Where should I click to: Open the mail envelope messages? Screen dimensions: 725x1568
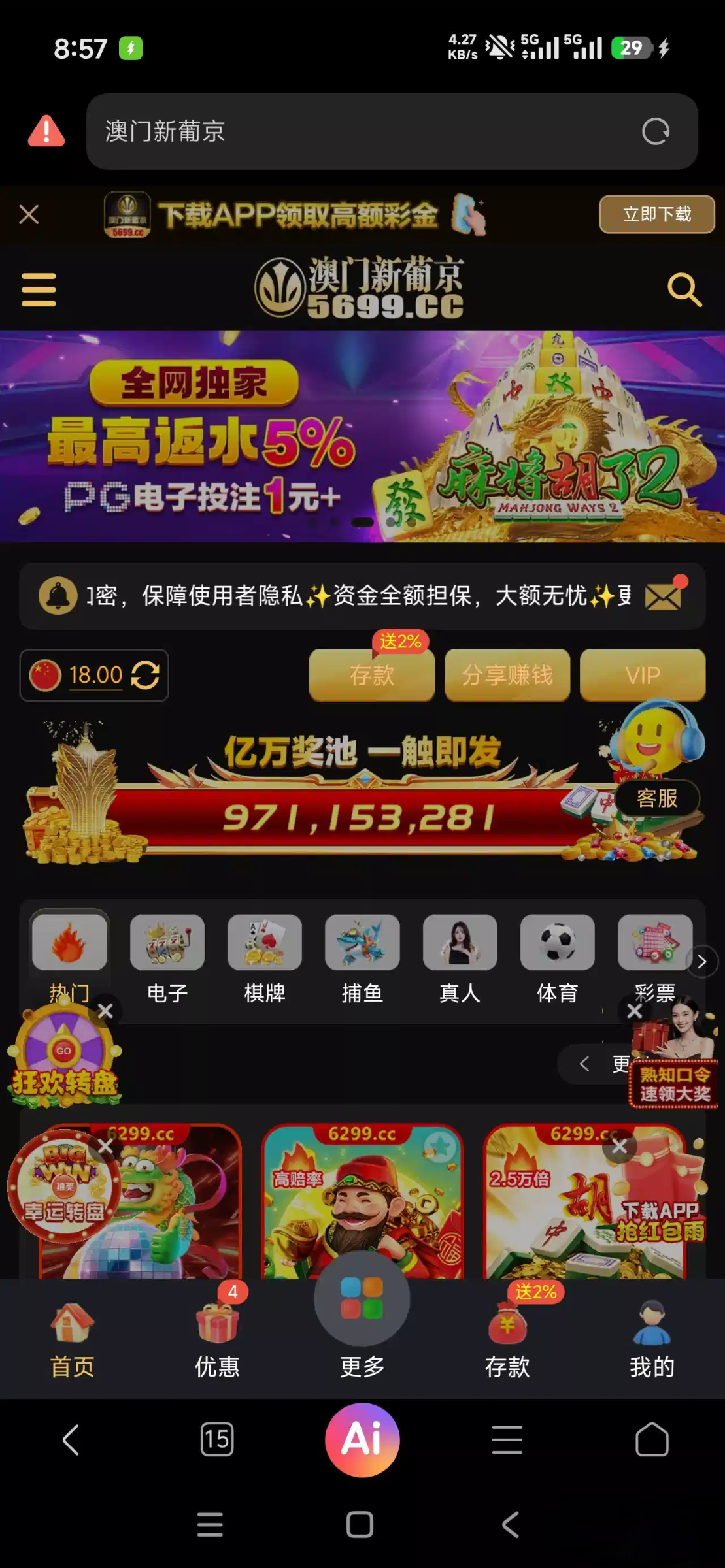[x=664, y=595]
